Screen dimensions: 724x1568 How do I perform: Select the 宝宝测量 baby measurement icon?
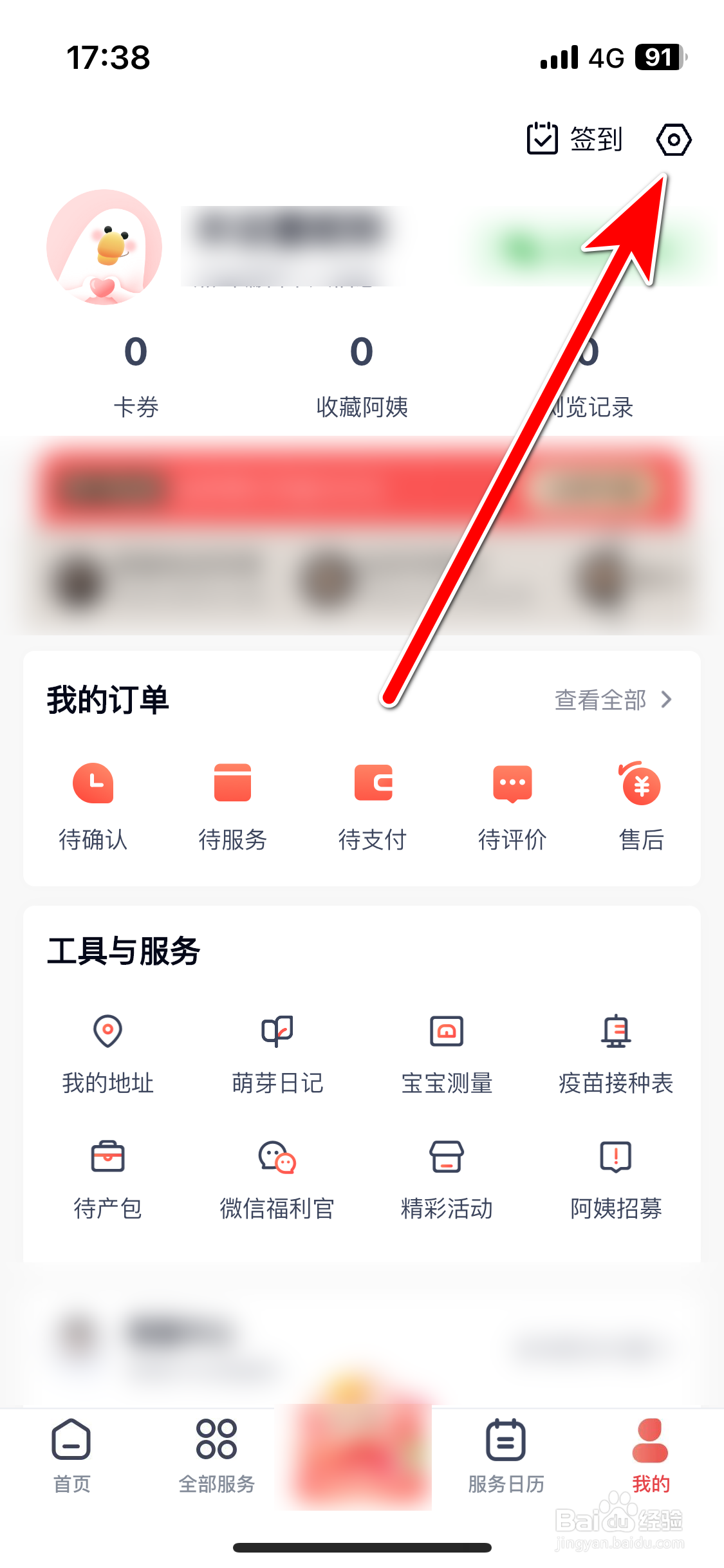[x=447, y=1046]
